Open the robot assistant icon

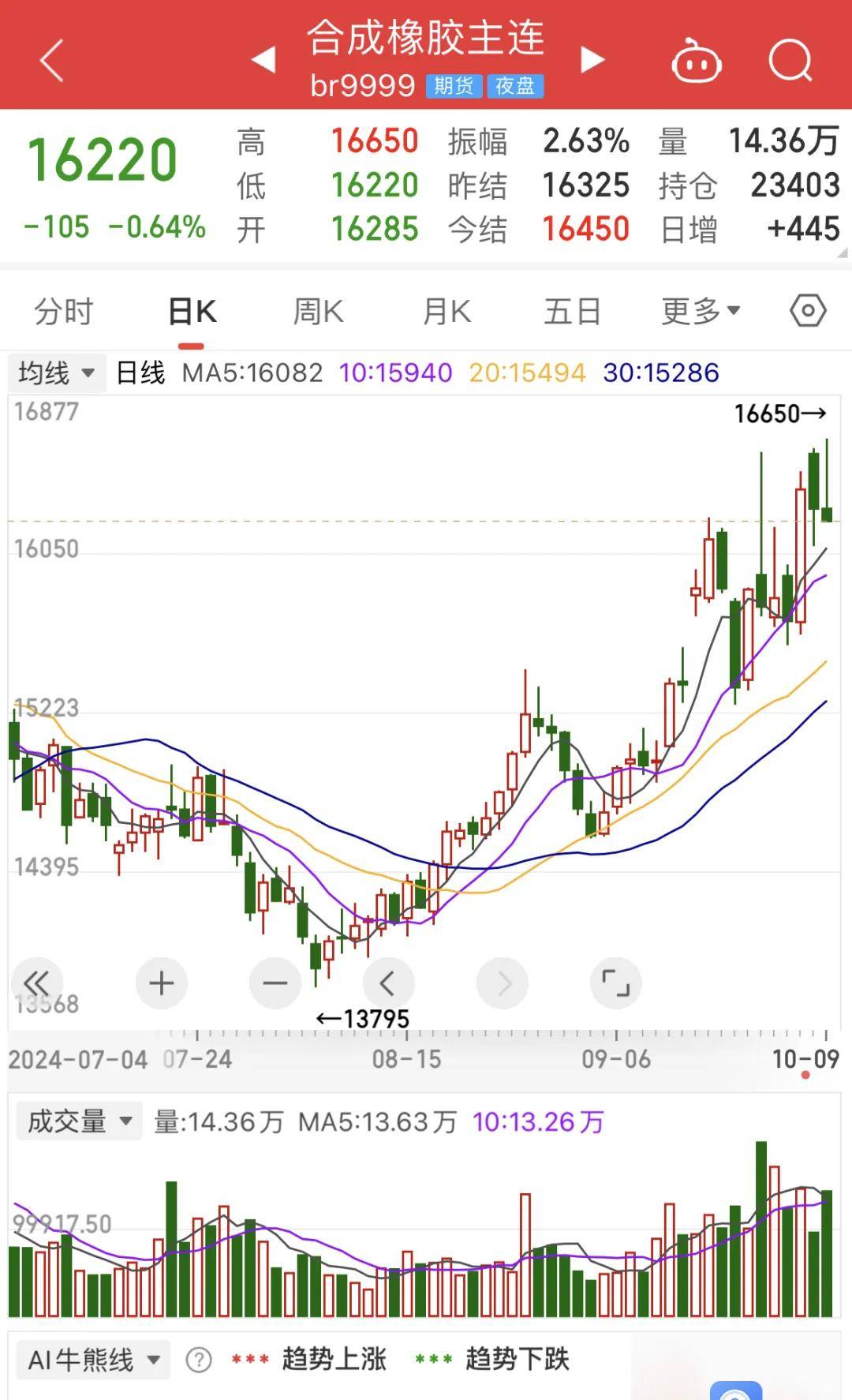[x=696, y=61]
